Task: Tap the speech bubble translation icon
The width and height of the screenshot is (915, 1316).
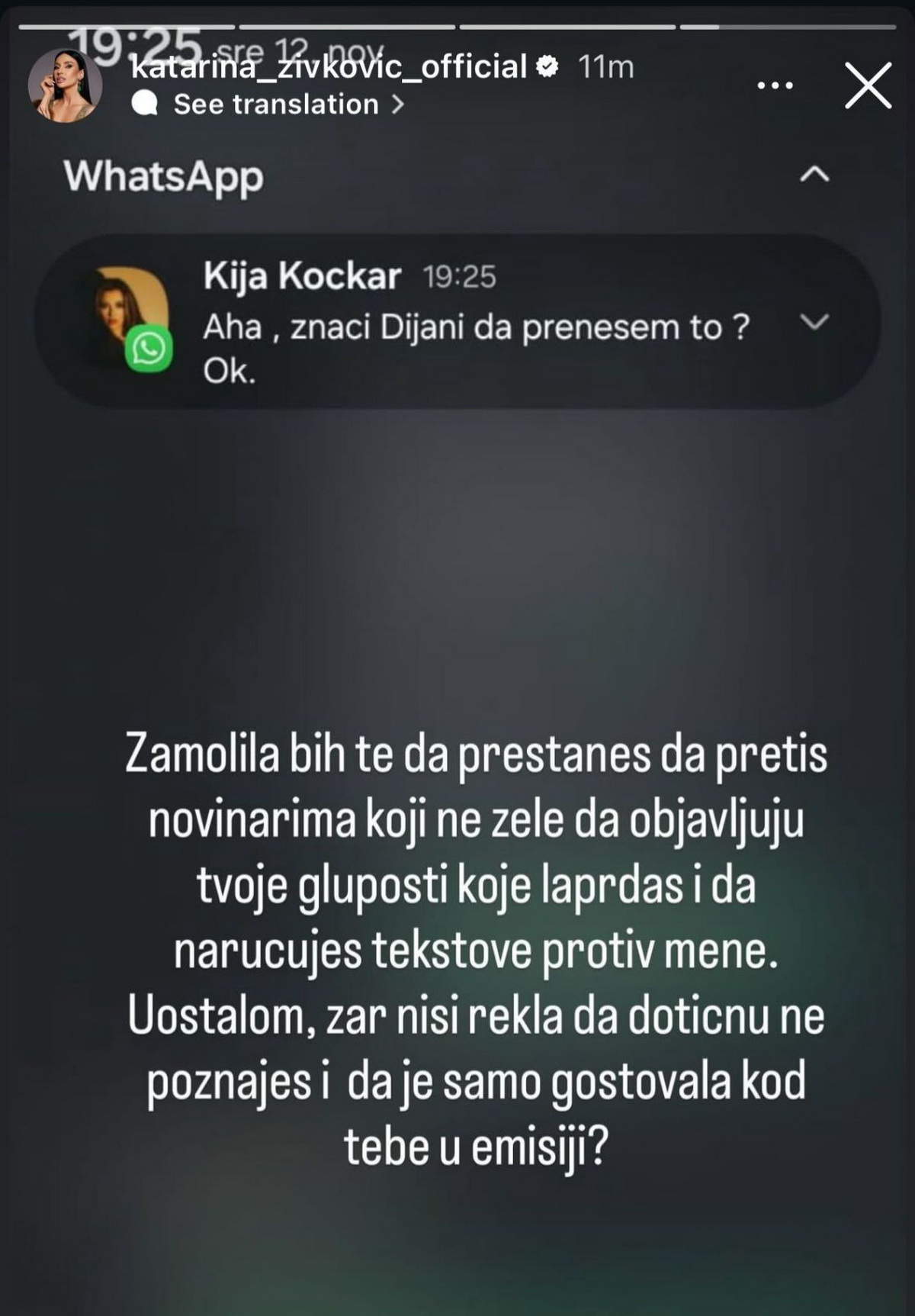Action: 145,103
